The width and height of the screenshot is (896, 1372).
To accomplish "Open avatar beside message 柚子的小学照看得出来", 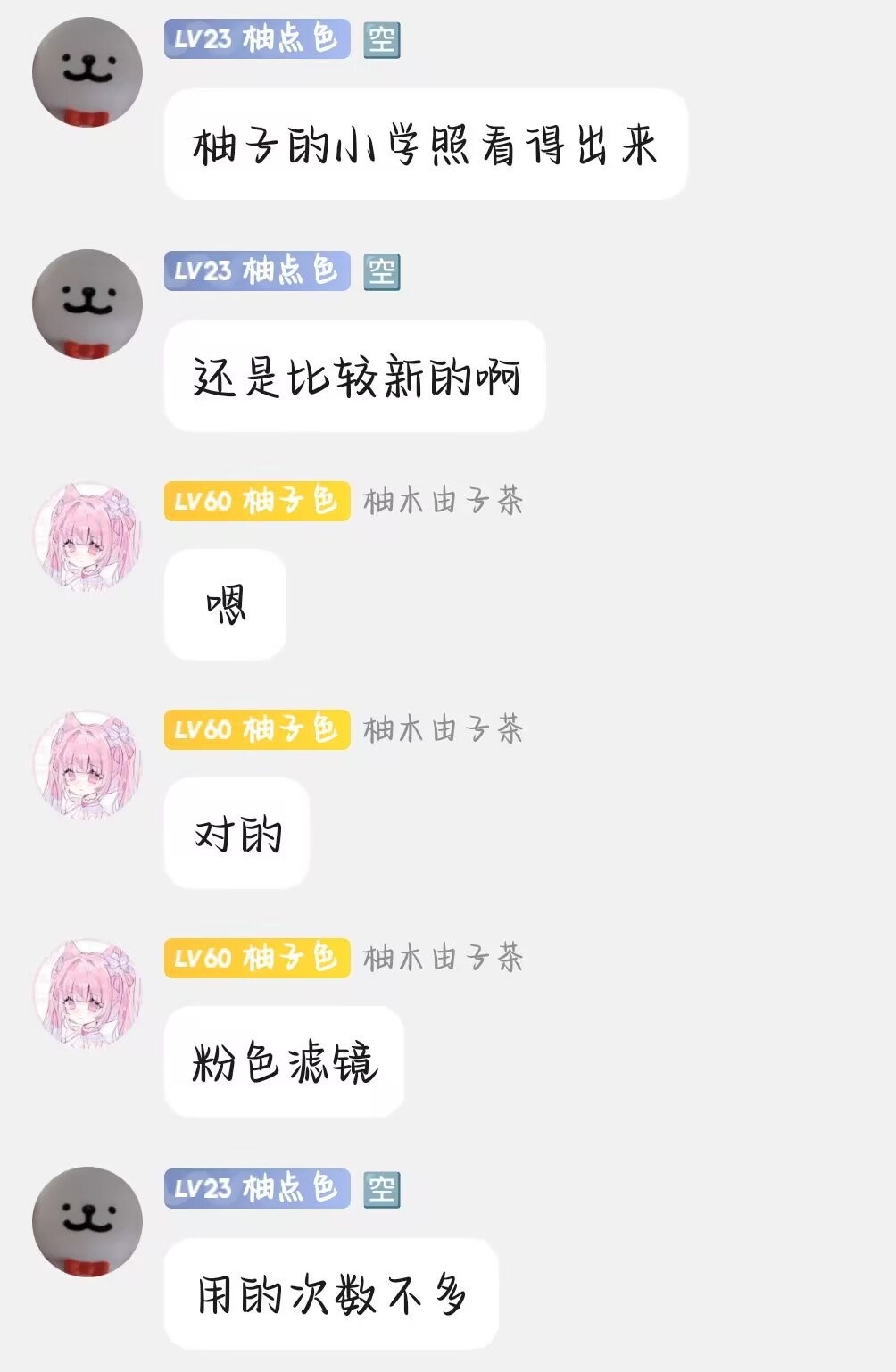I will [87, 72].
